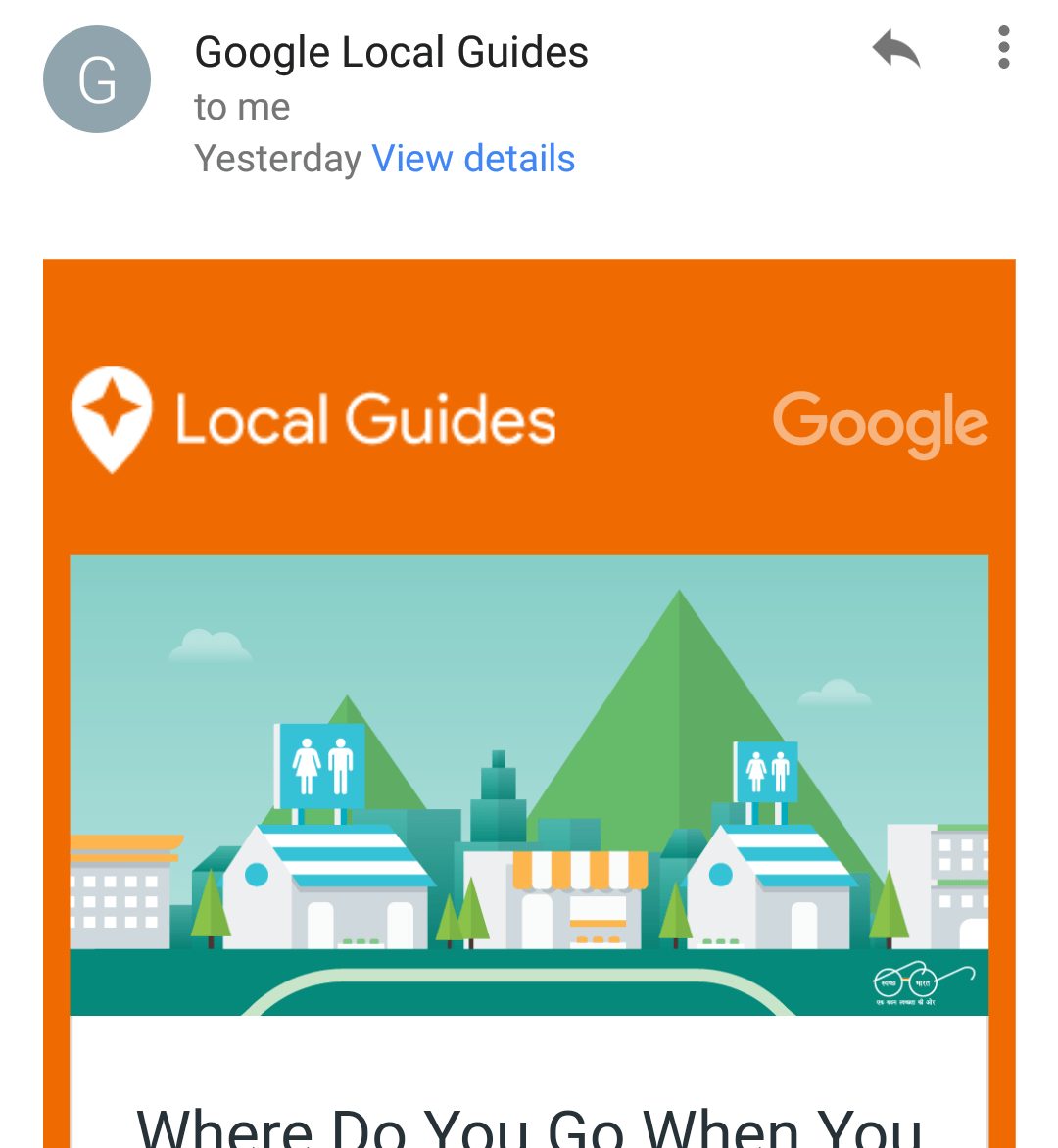Open the email overflow menu

pos(1003,48)
